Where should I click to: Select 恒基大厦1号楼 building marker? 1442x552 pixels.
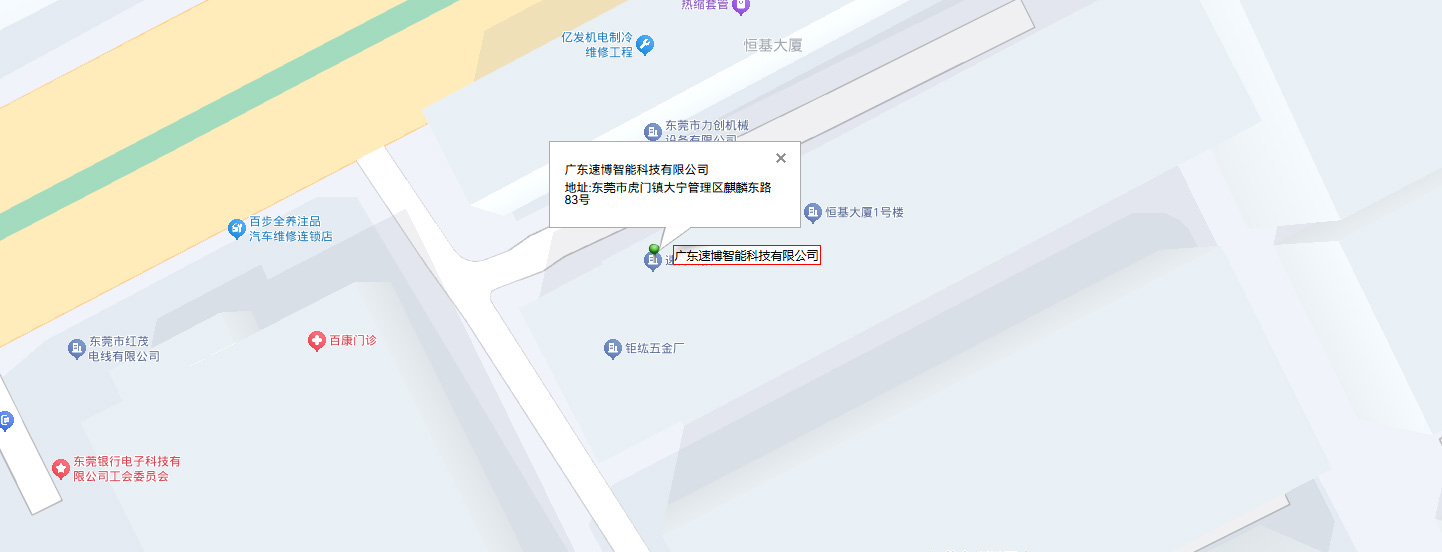[x=813, y=212]
